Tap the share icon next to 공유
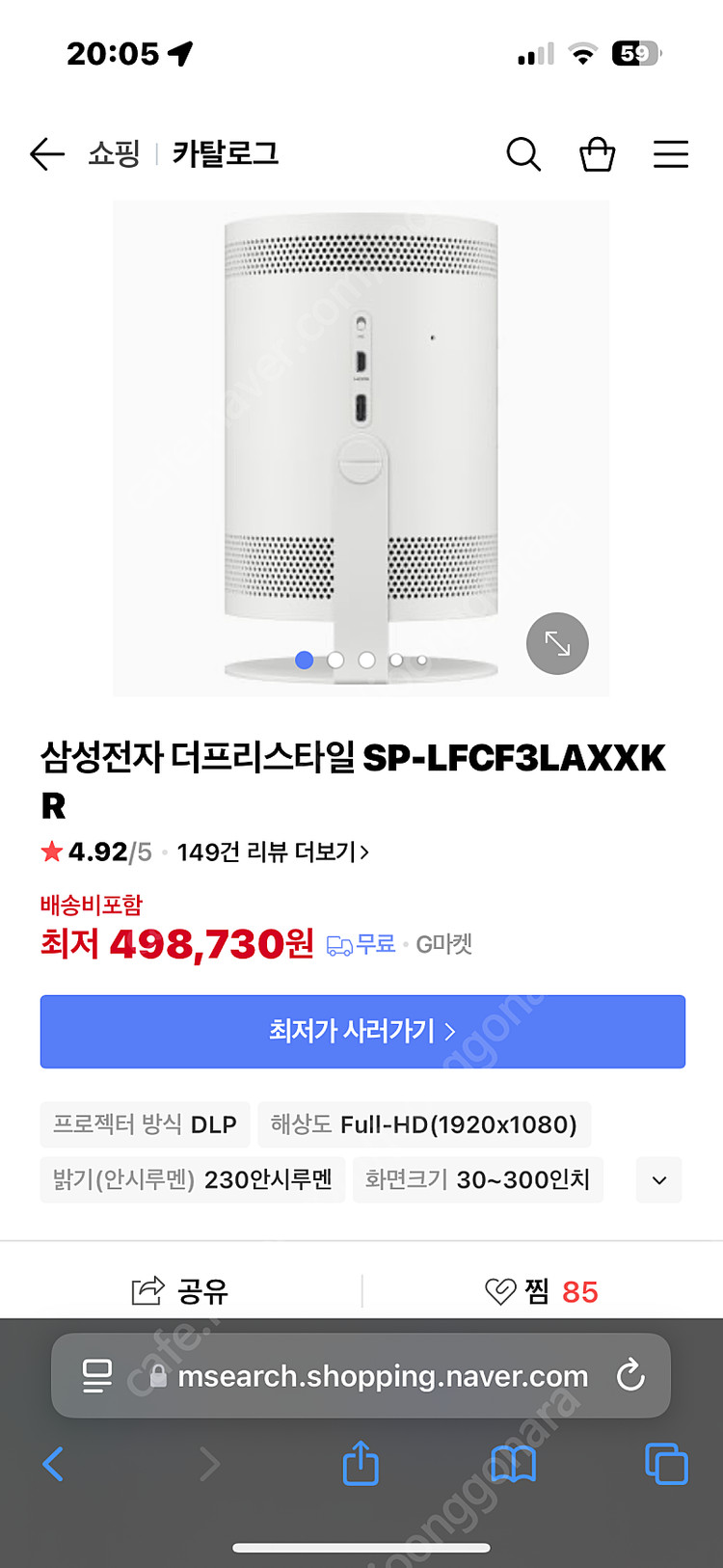 [x=147, y=1290]
